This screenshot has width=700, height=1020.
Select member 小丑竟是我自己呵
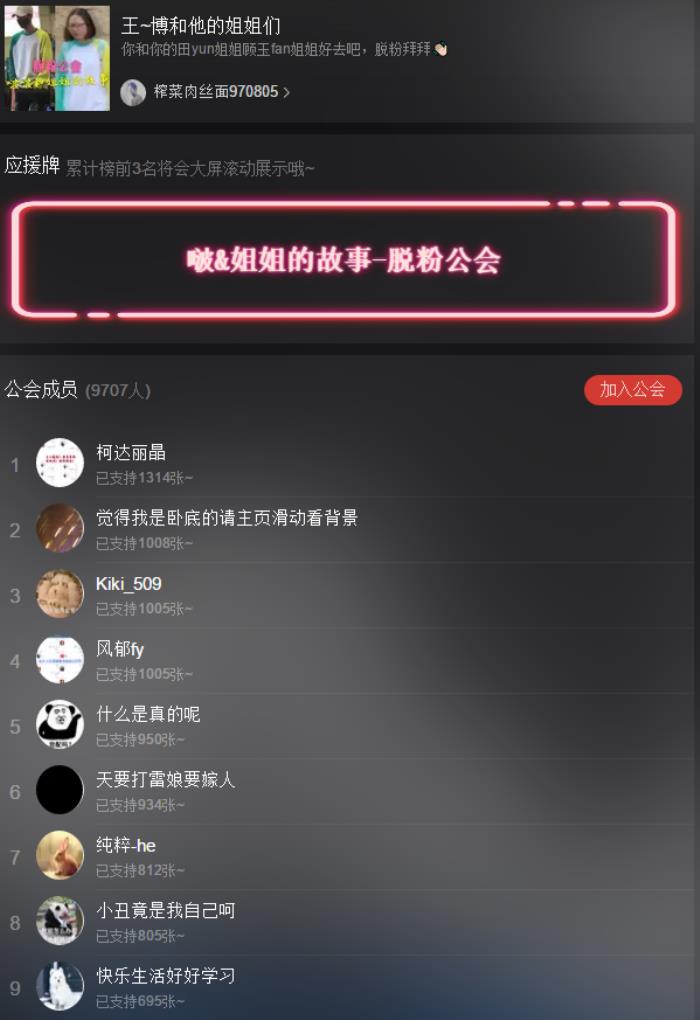pos(165,910)
